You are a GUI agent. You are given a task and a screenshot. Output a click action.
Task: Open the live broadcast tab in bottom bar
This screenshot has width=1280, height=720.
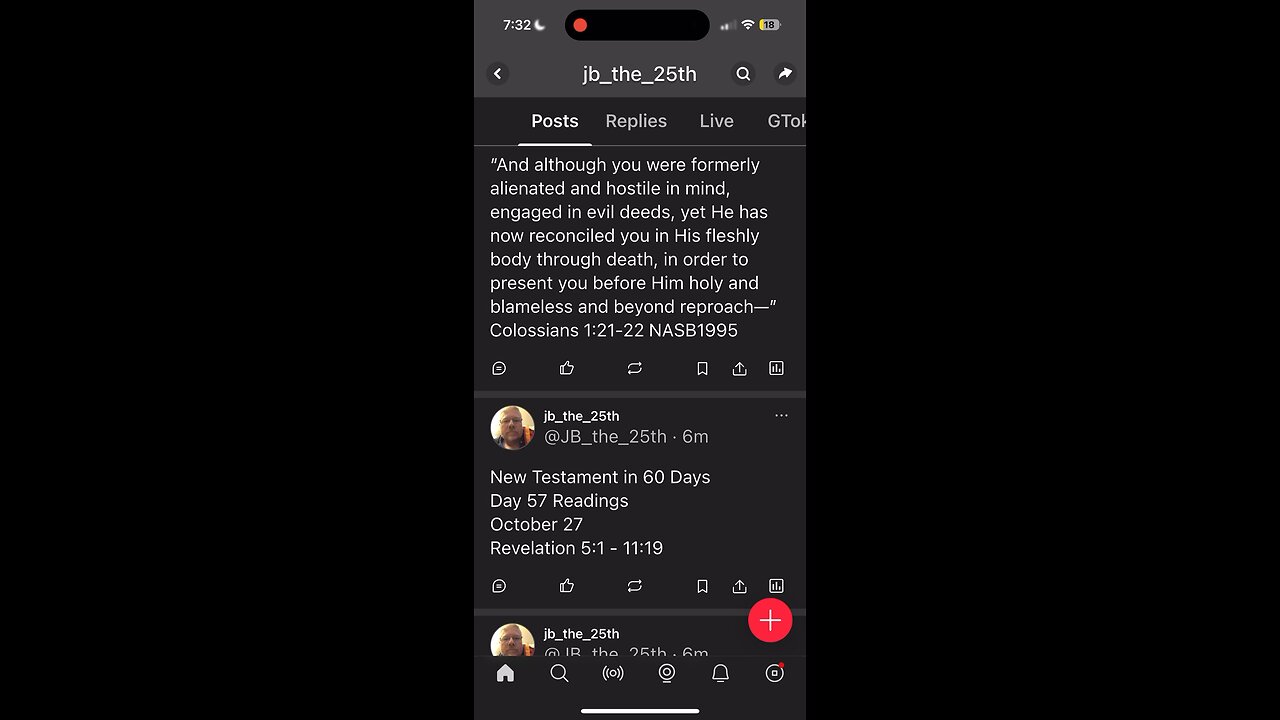tap(613, 673)
